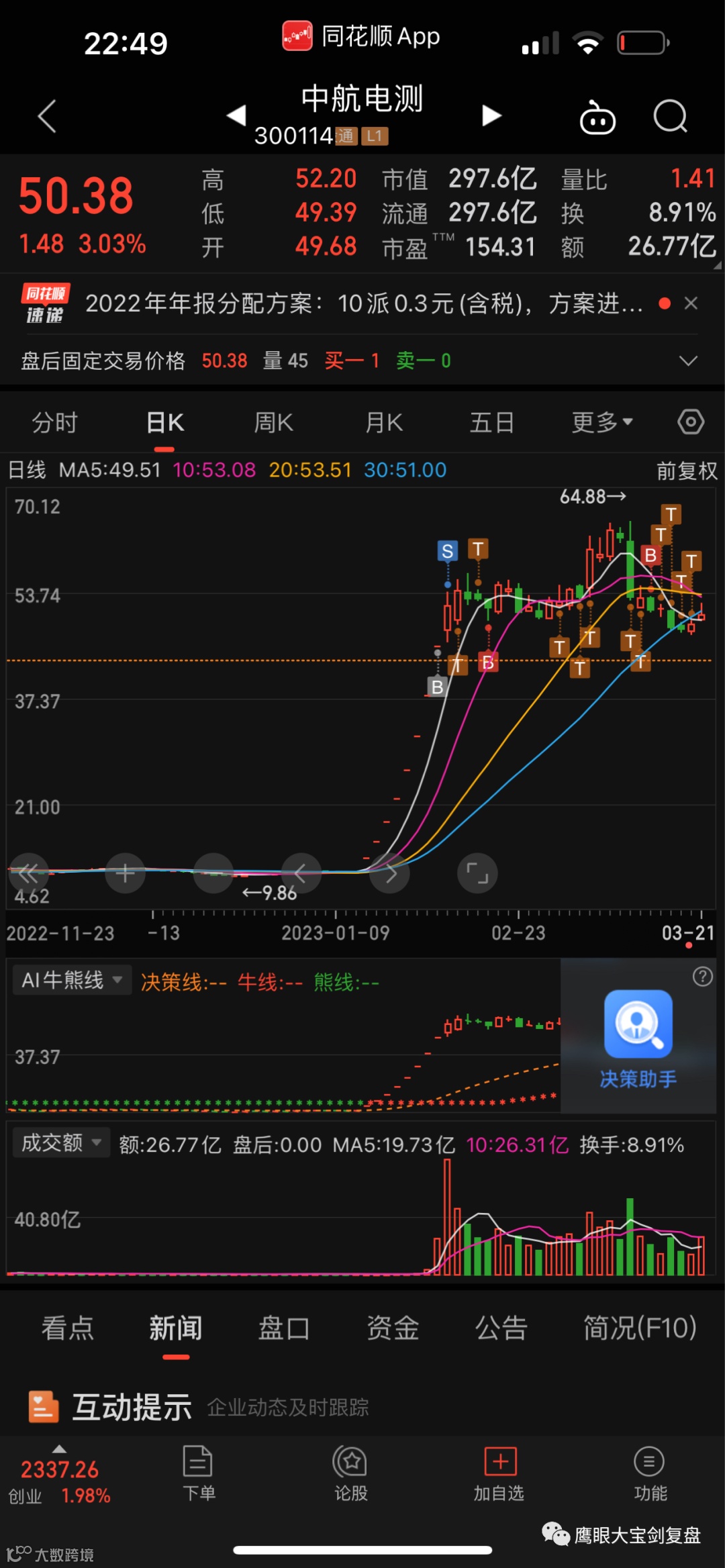Switch to the next stock with right triangle

[491, 116]
